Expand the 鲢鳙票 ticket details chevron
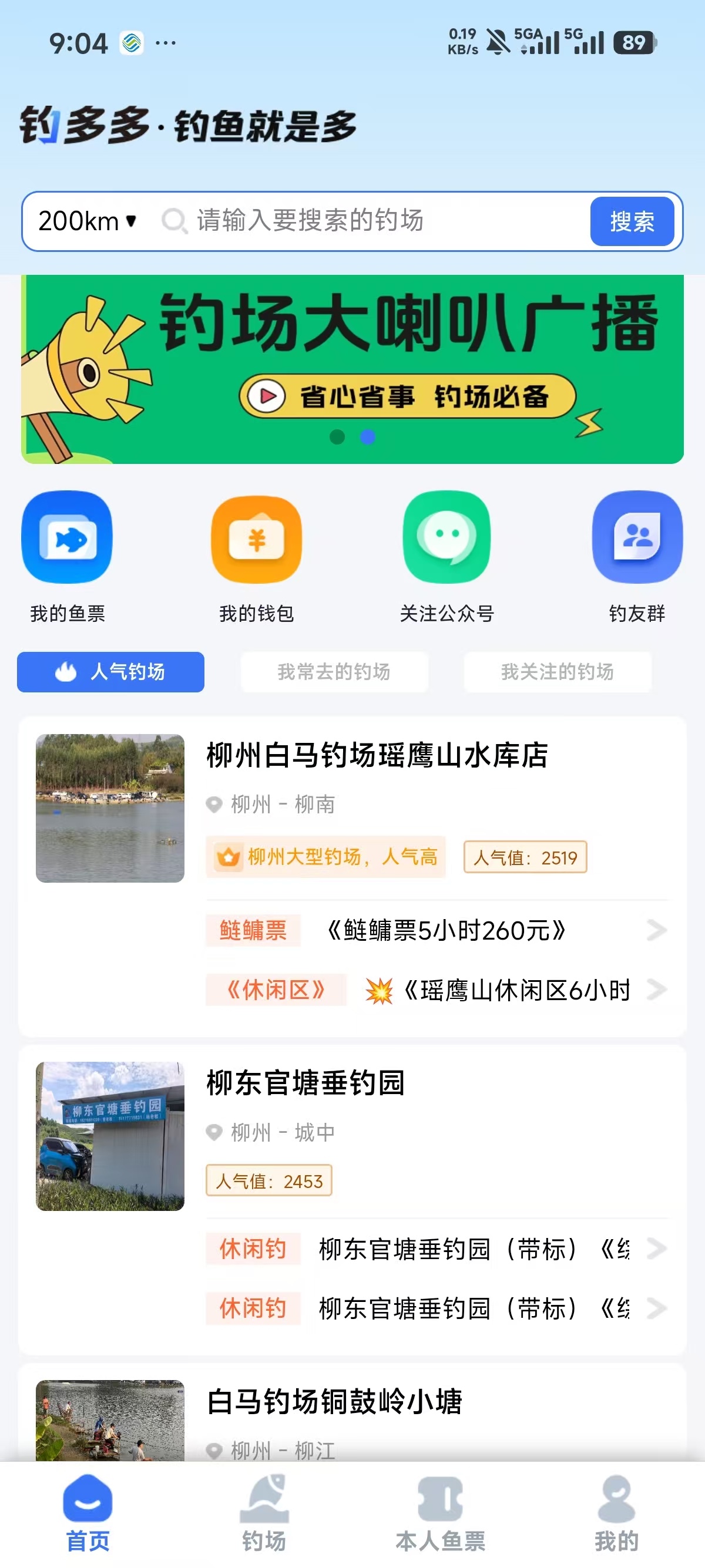This screenshot has height=1568, width=705. point(656,930)
